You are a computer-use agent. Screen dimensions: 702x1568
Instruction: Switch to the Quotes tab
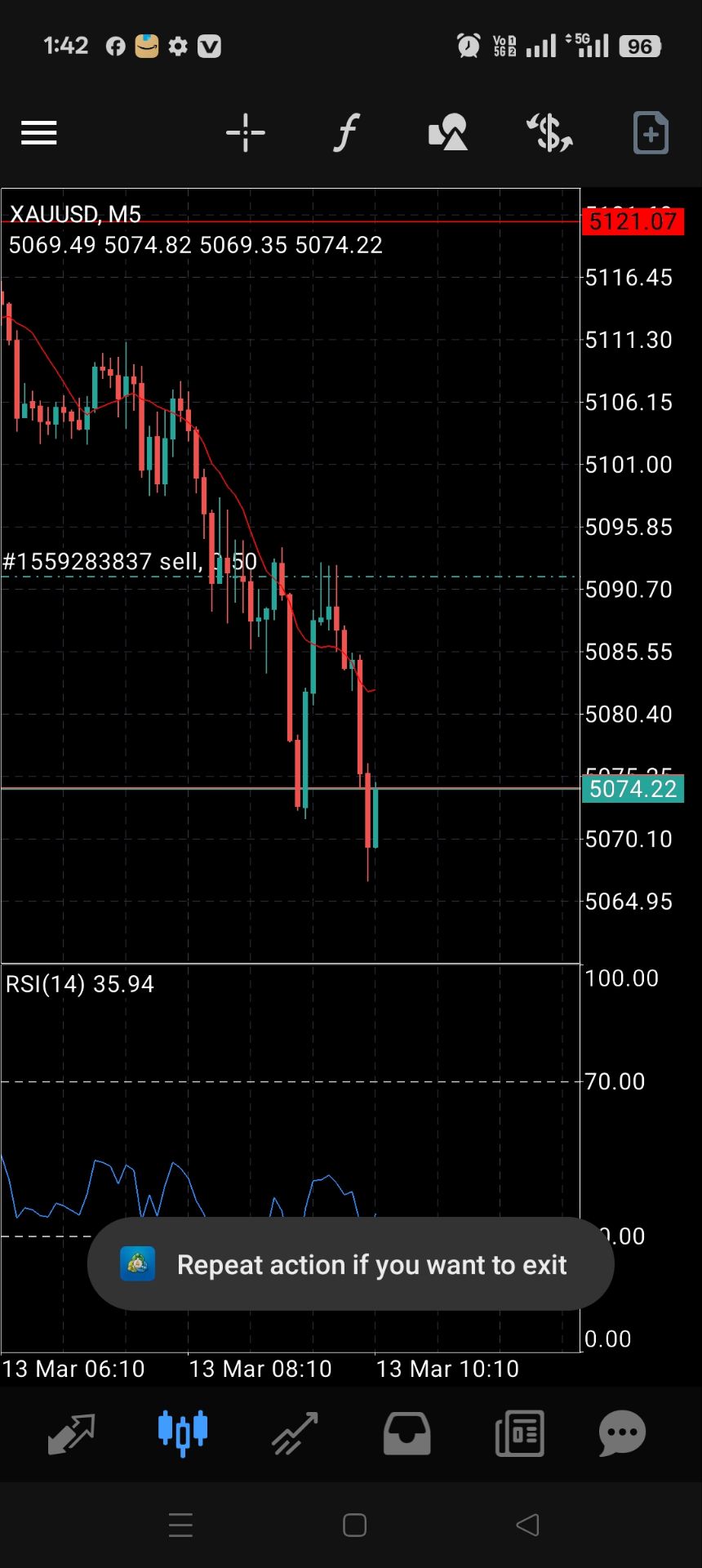[x=71, y=1433]
